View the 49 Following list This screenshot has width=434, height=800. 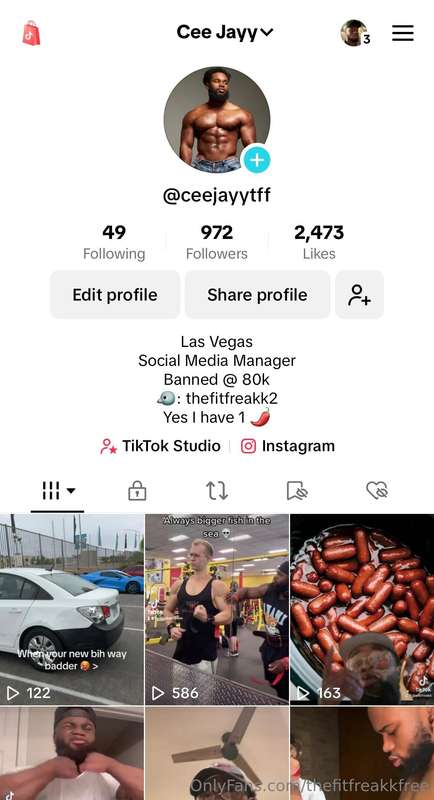point(114,242)
